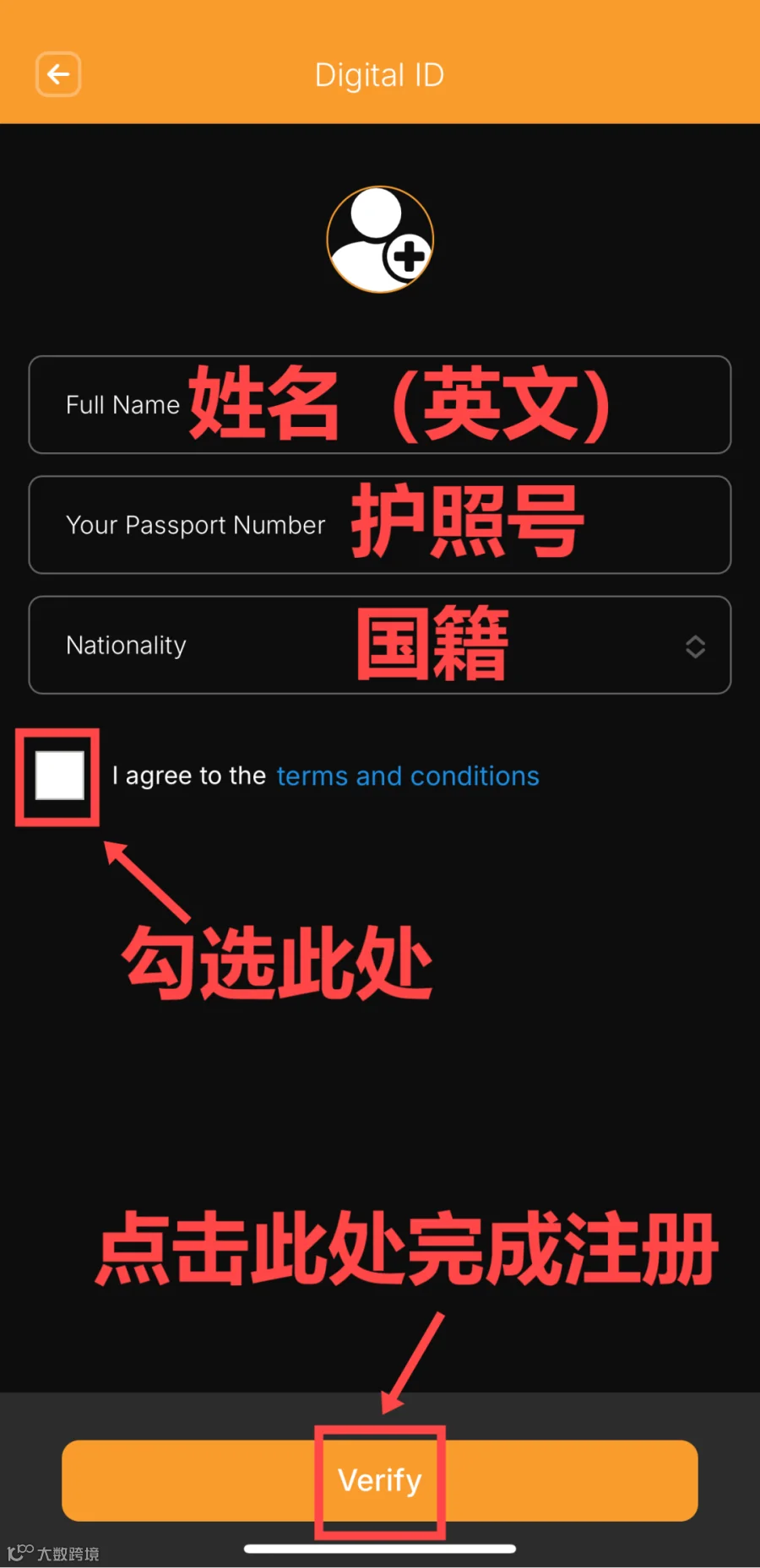Tap the return arrow to leave Digital ID

coord(57,74)
